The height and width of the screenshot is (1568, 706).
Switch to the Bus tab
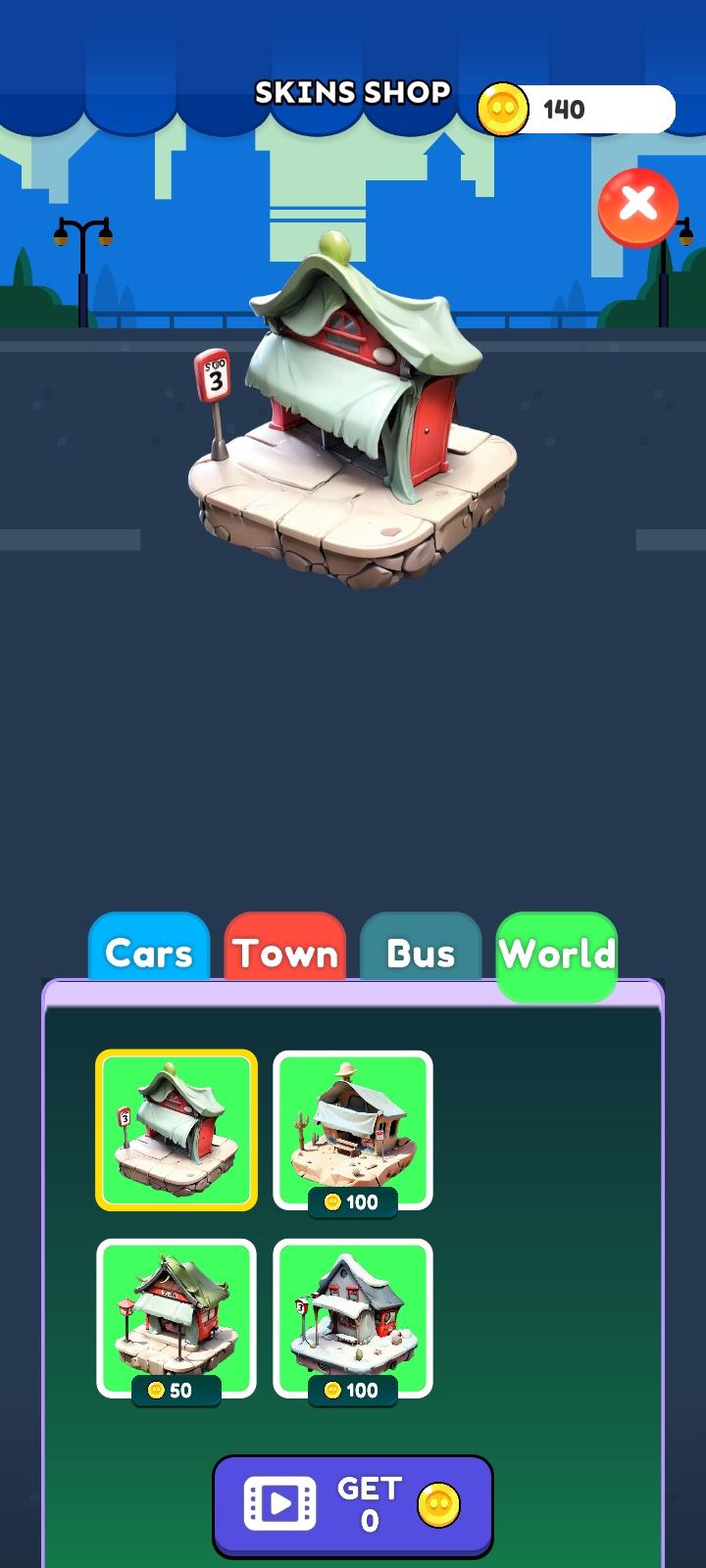(x=421, y=951)
